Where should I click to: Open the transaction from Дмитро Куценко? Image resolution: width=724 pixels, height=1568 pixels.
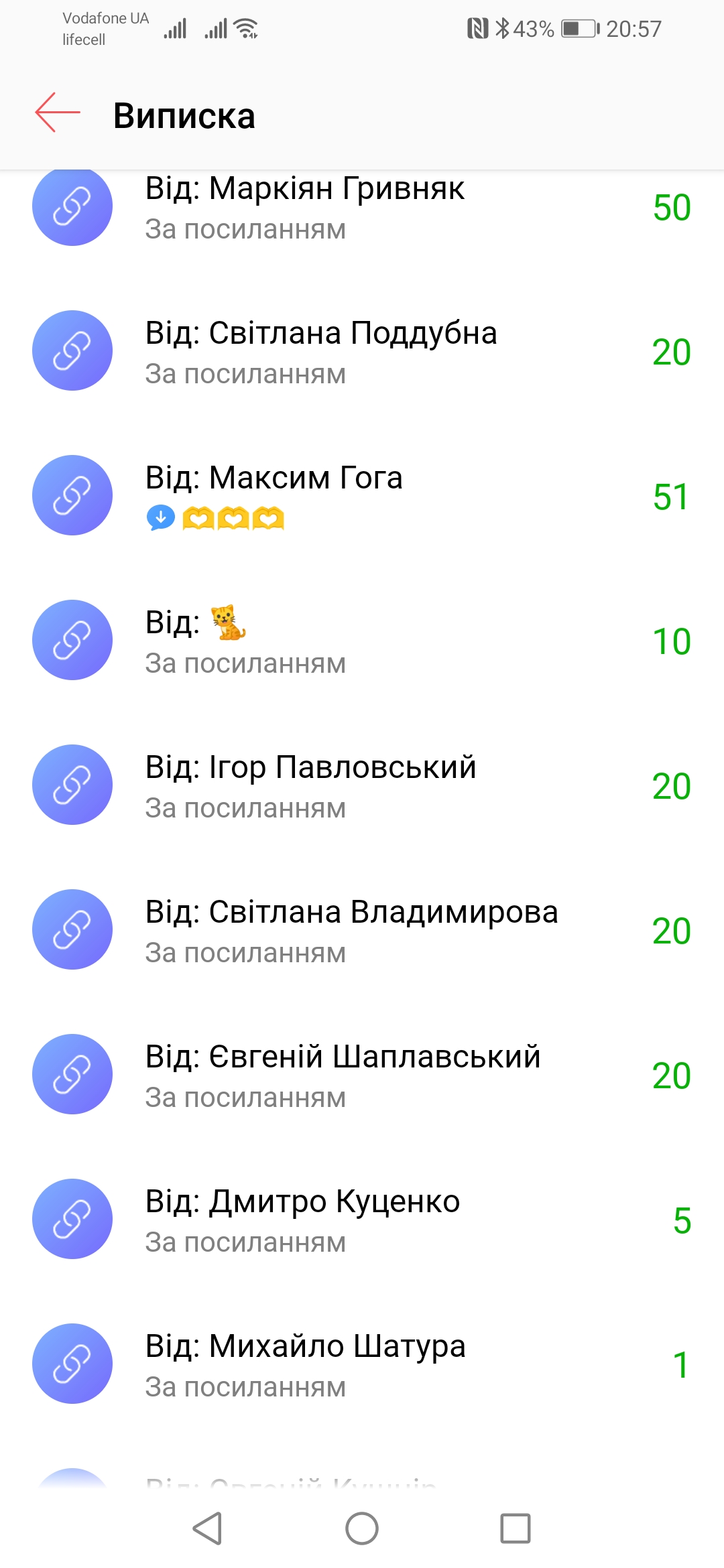click(362, 1219)
